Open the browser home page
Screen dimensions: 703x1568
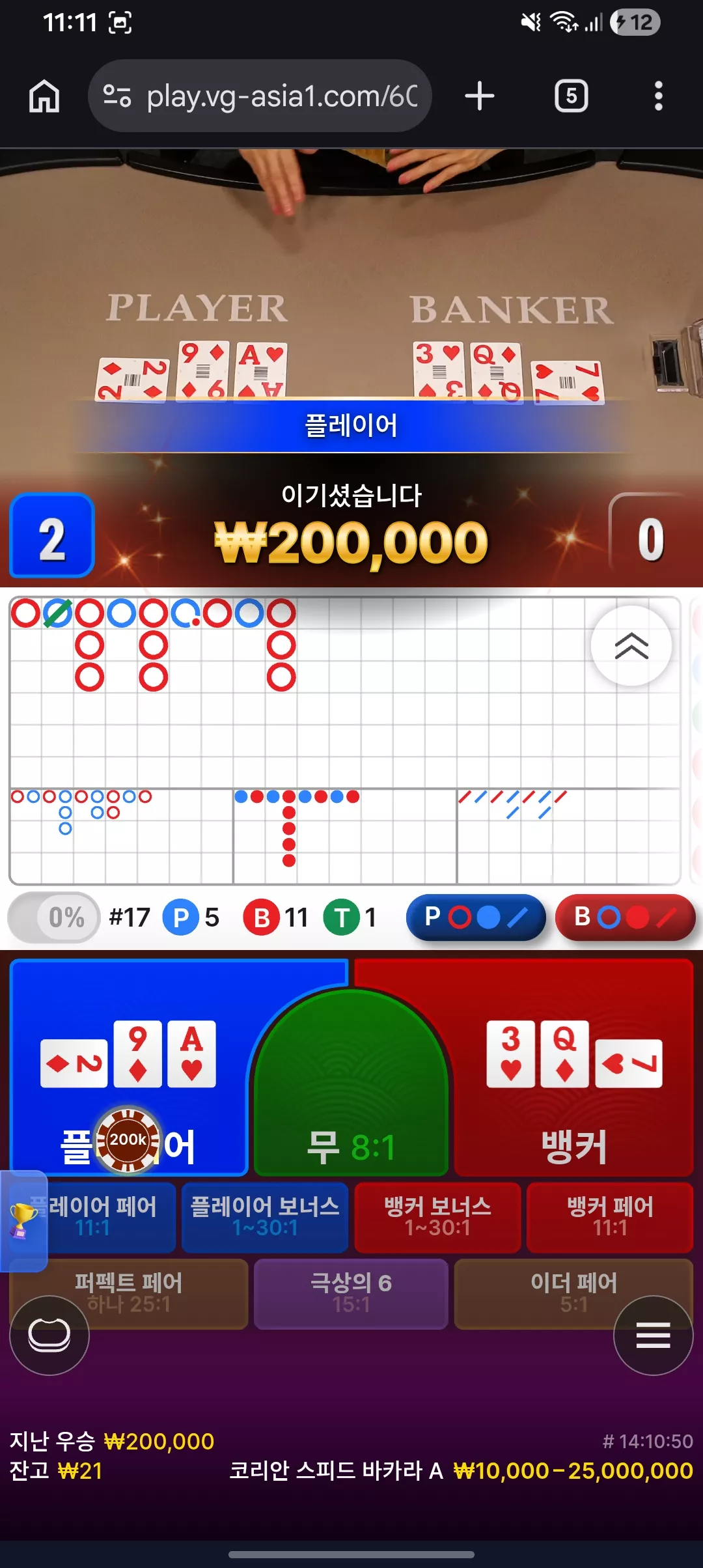[x=44, y=96]
